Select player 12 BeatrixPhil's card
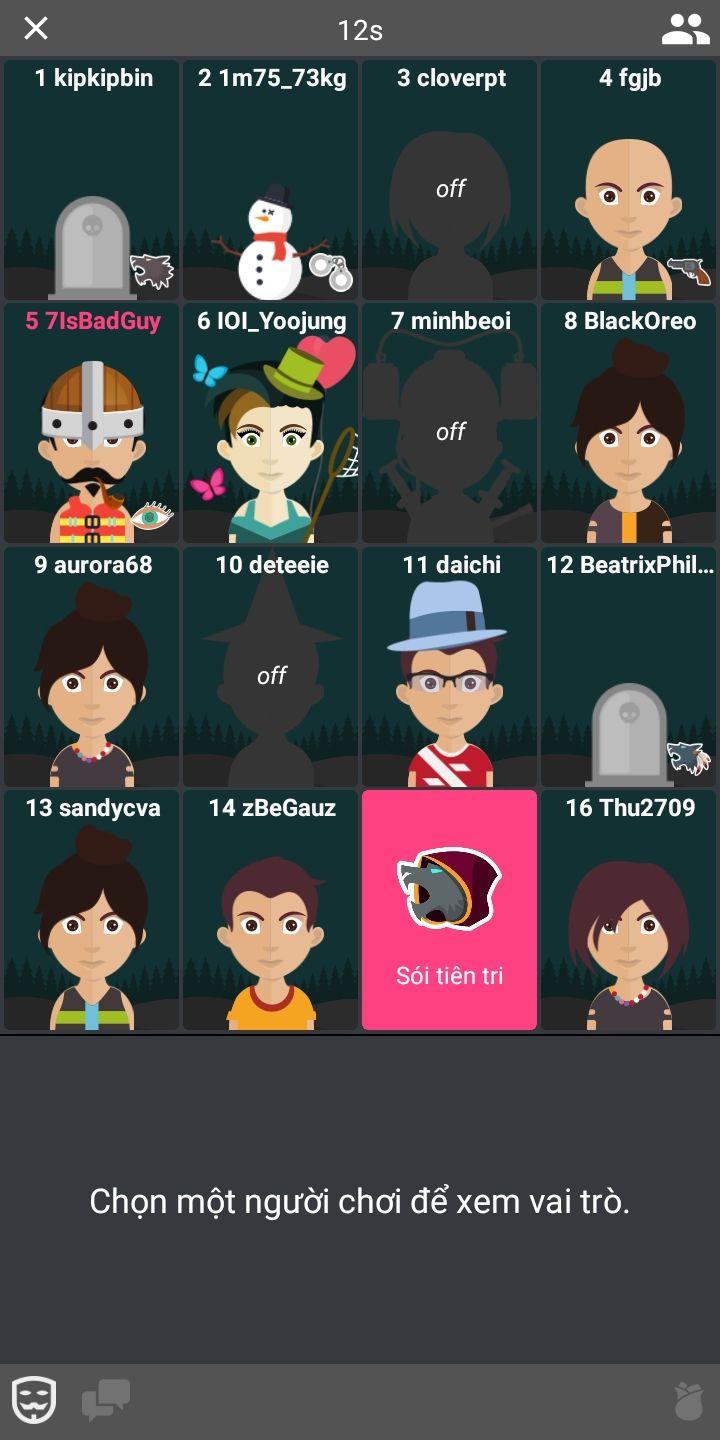 (x=628, y=667)
